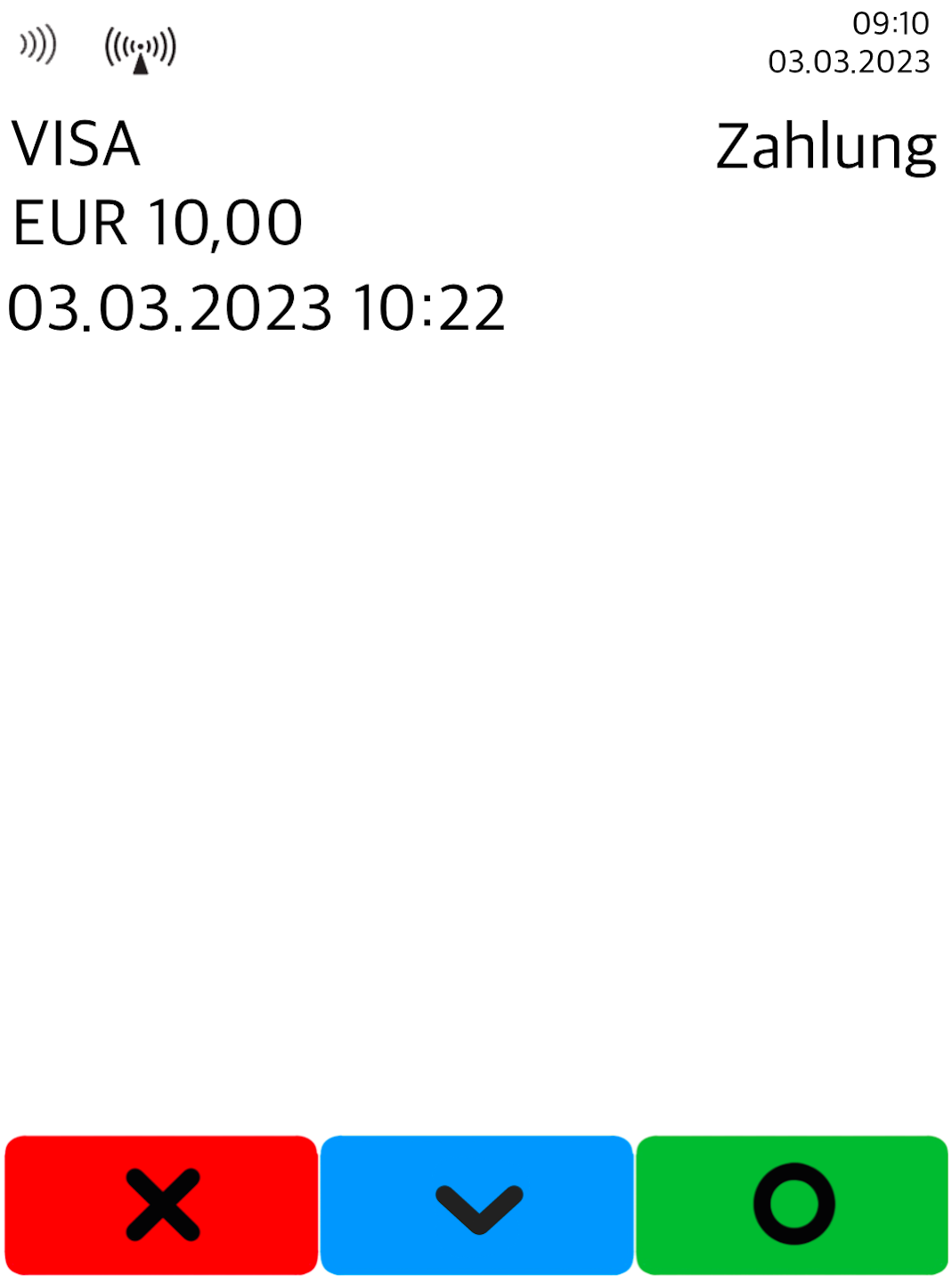Tap the blue down-arrow button
The height and width of the screenshot is (1283, 952).
[x=477, y=1205]
